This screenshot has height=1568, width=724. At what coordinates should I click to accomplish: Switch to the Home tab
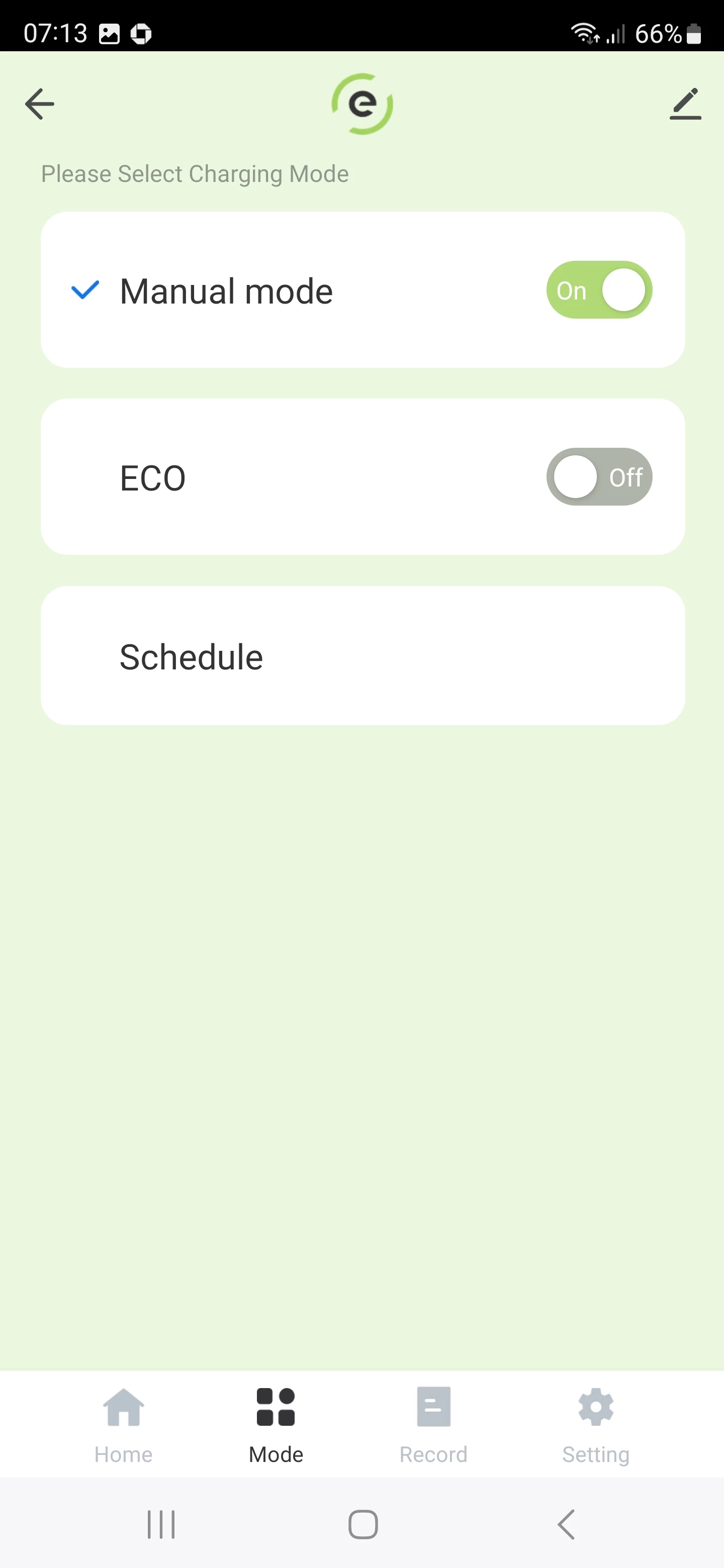tap(124, 1424)
